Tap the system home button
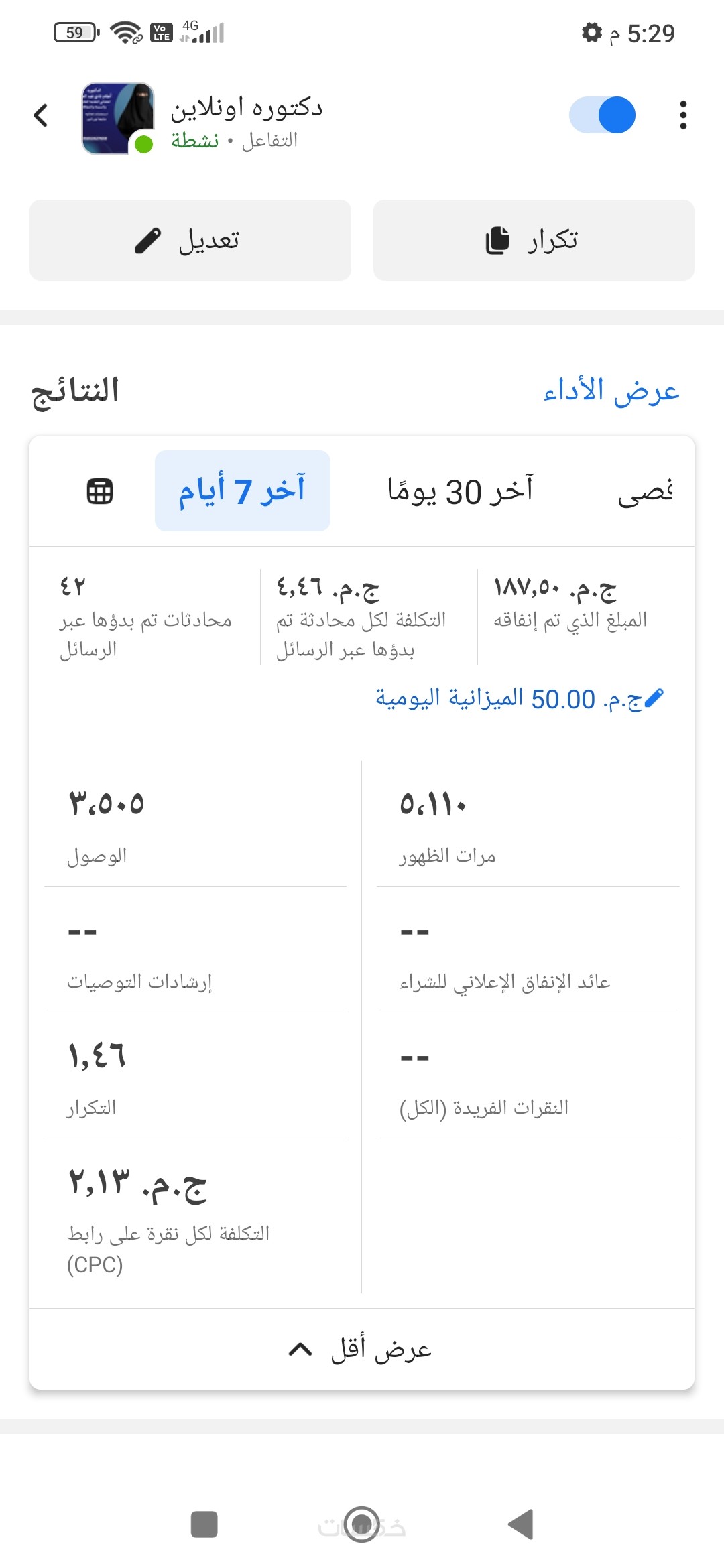724x1568 pixels. pos(361,1524)
